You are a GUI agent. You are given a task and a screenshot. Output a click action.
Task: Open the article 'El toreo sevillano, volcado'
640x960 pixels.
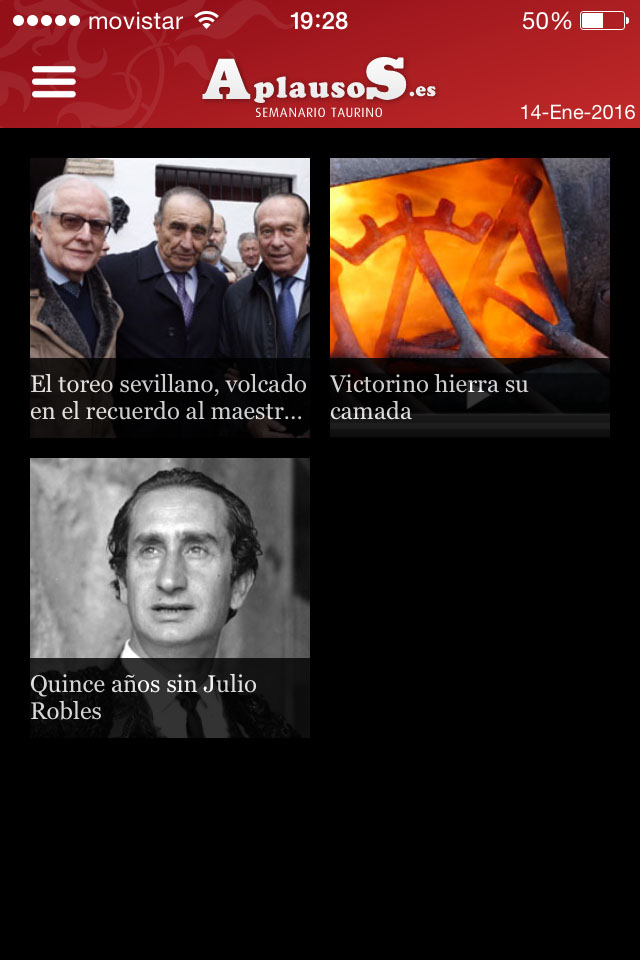click(x=170, y=298)
